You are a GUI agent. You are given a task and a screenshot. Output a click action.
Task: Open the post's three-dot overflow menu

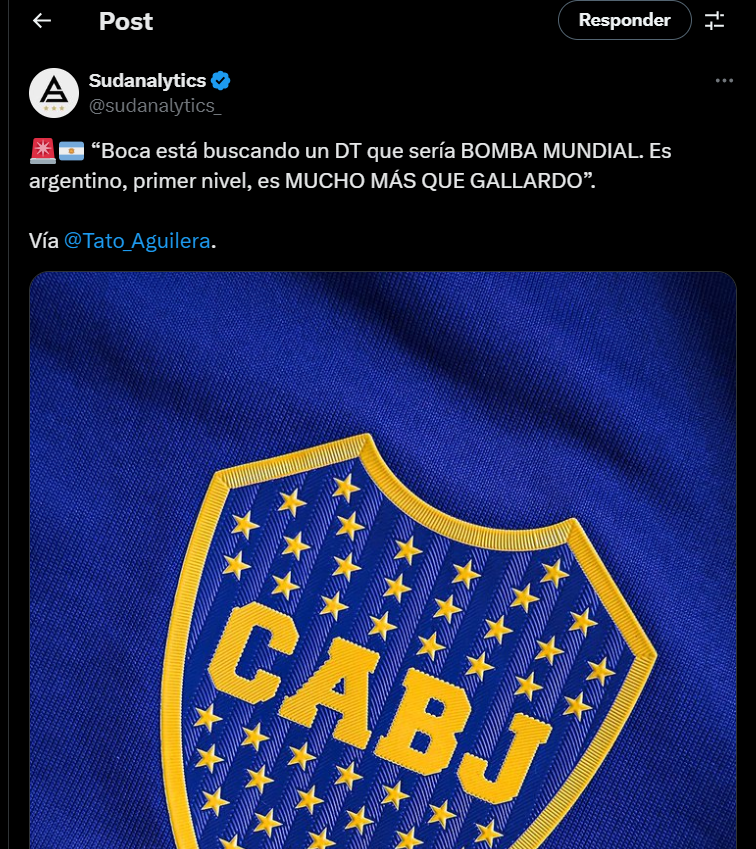(724, 81)
